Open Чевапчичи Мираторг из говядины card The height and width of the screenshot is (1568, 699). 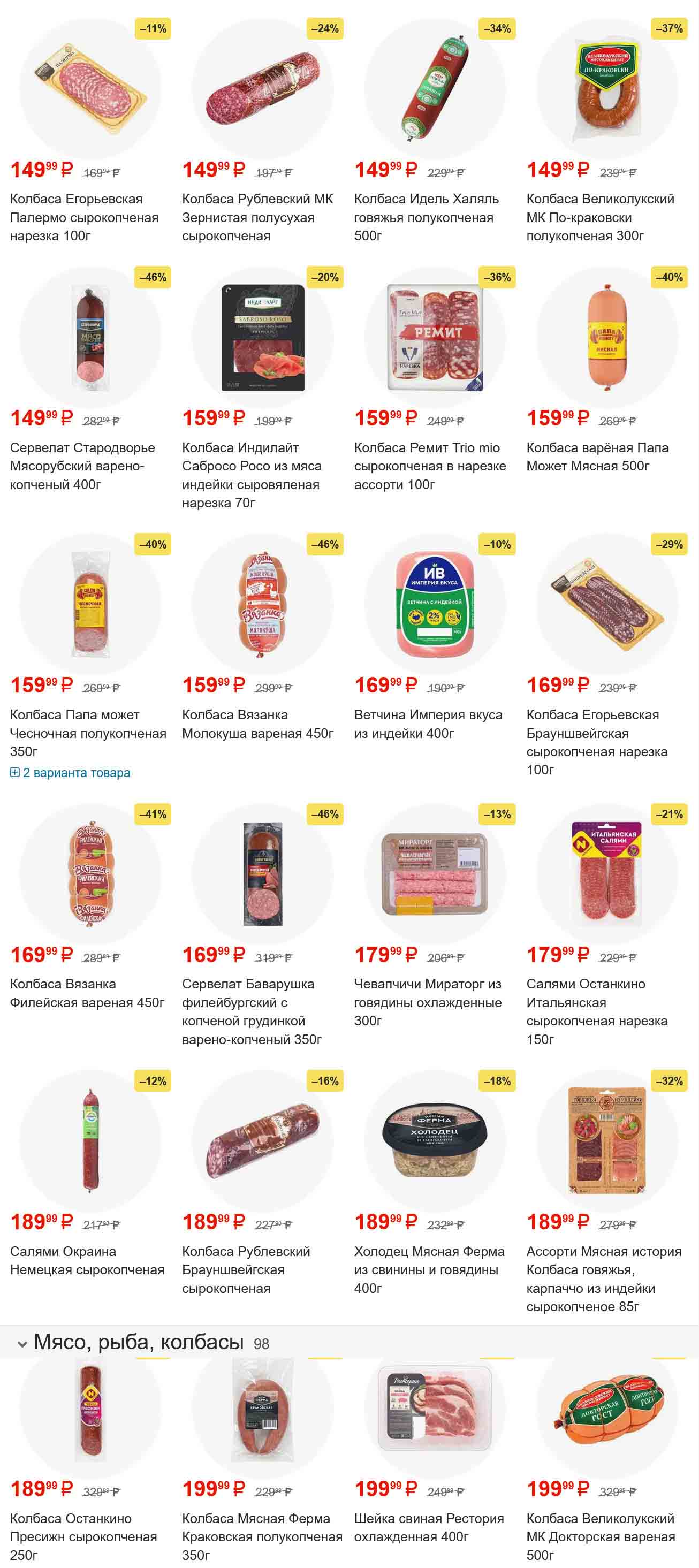click(428, 1002)
